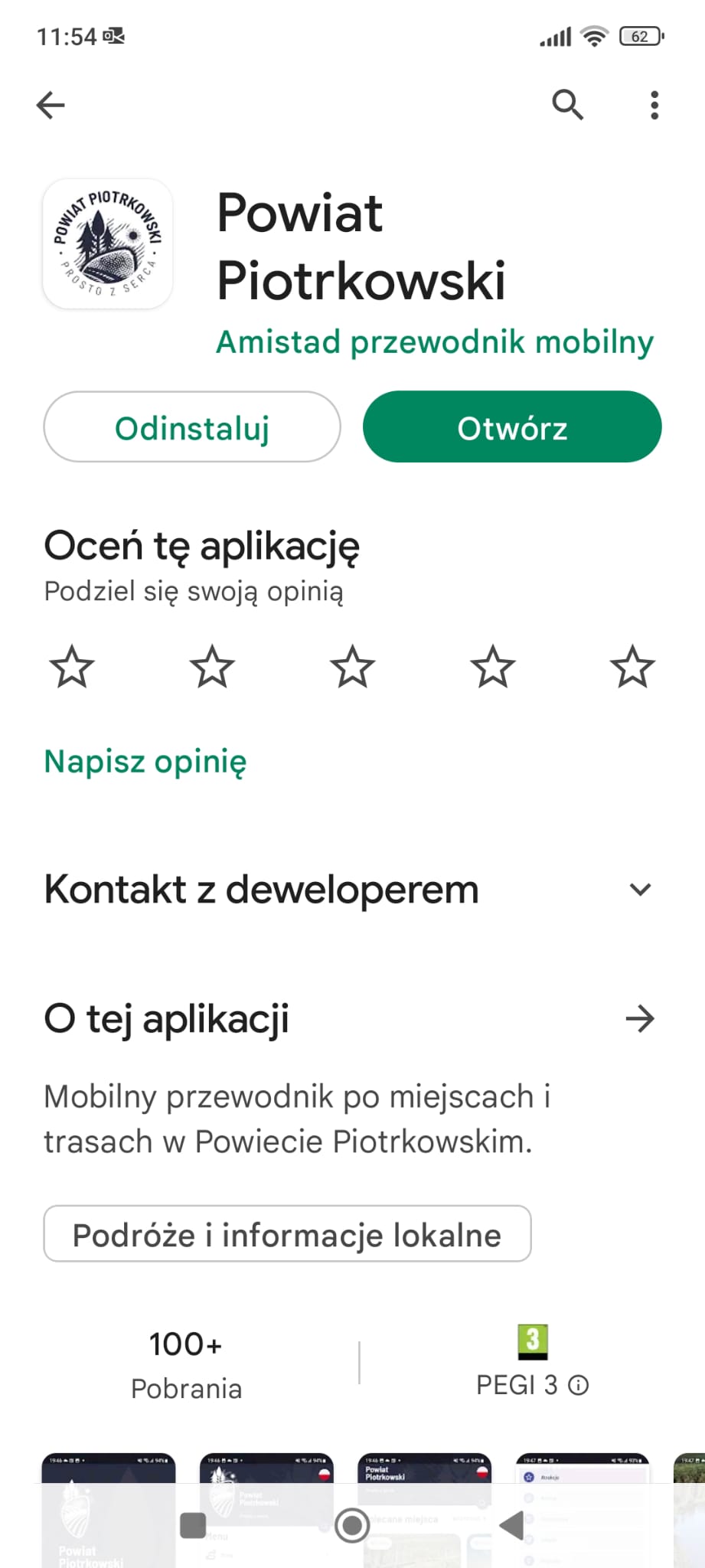
Task: Tap the system home button
Action: click(352, 1525)
